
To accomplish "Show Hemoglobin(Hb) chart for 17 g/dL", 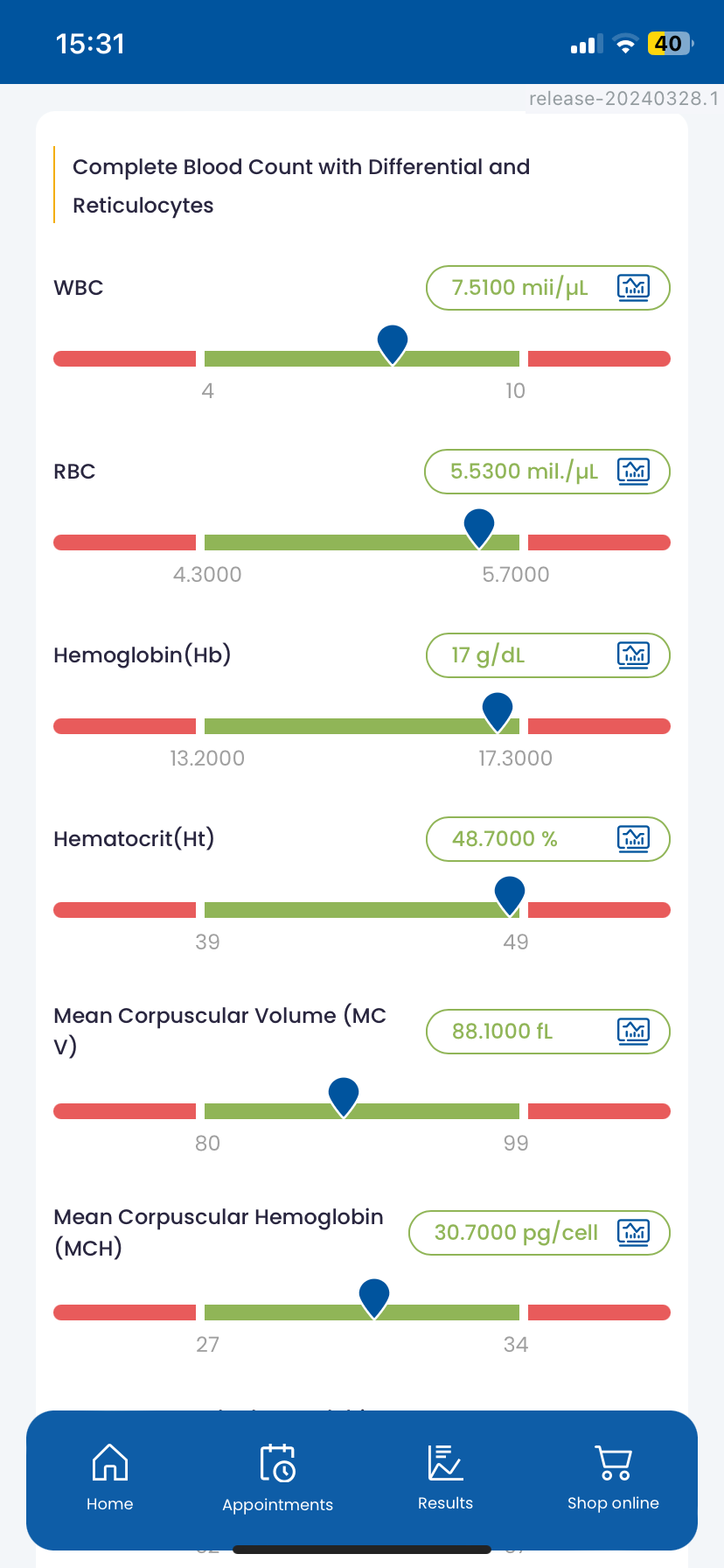I will [x=633, y=654].
